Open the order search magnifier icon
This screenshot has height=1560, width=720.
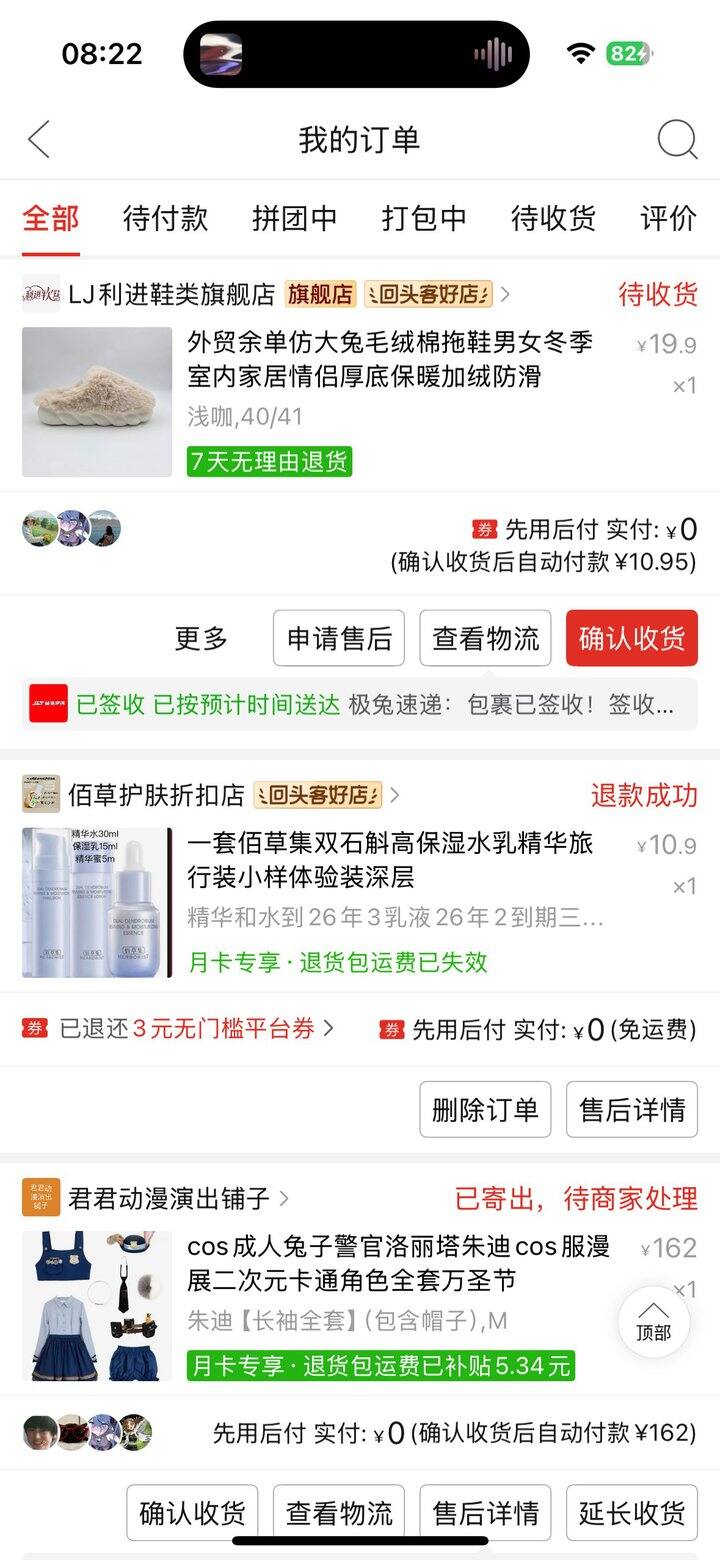[677, 139]
